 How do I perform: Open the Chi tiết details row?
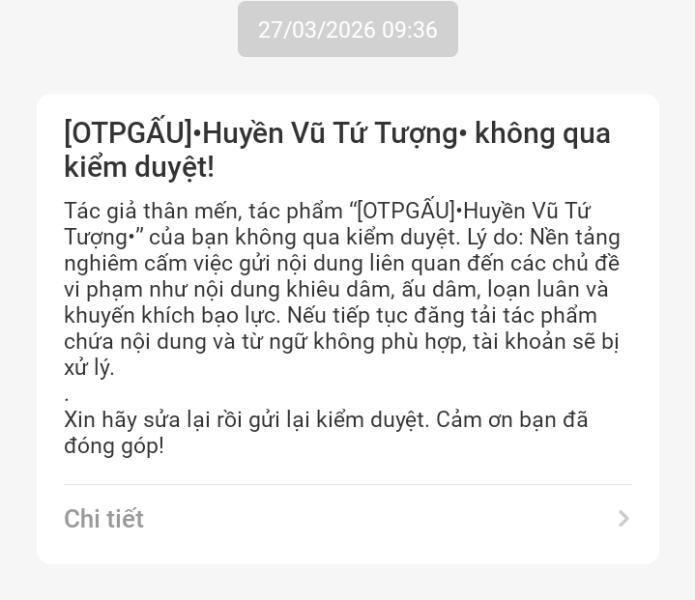pos(347,519)
